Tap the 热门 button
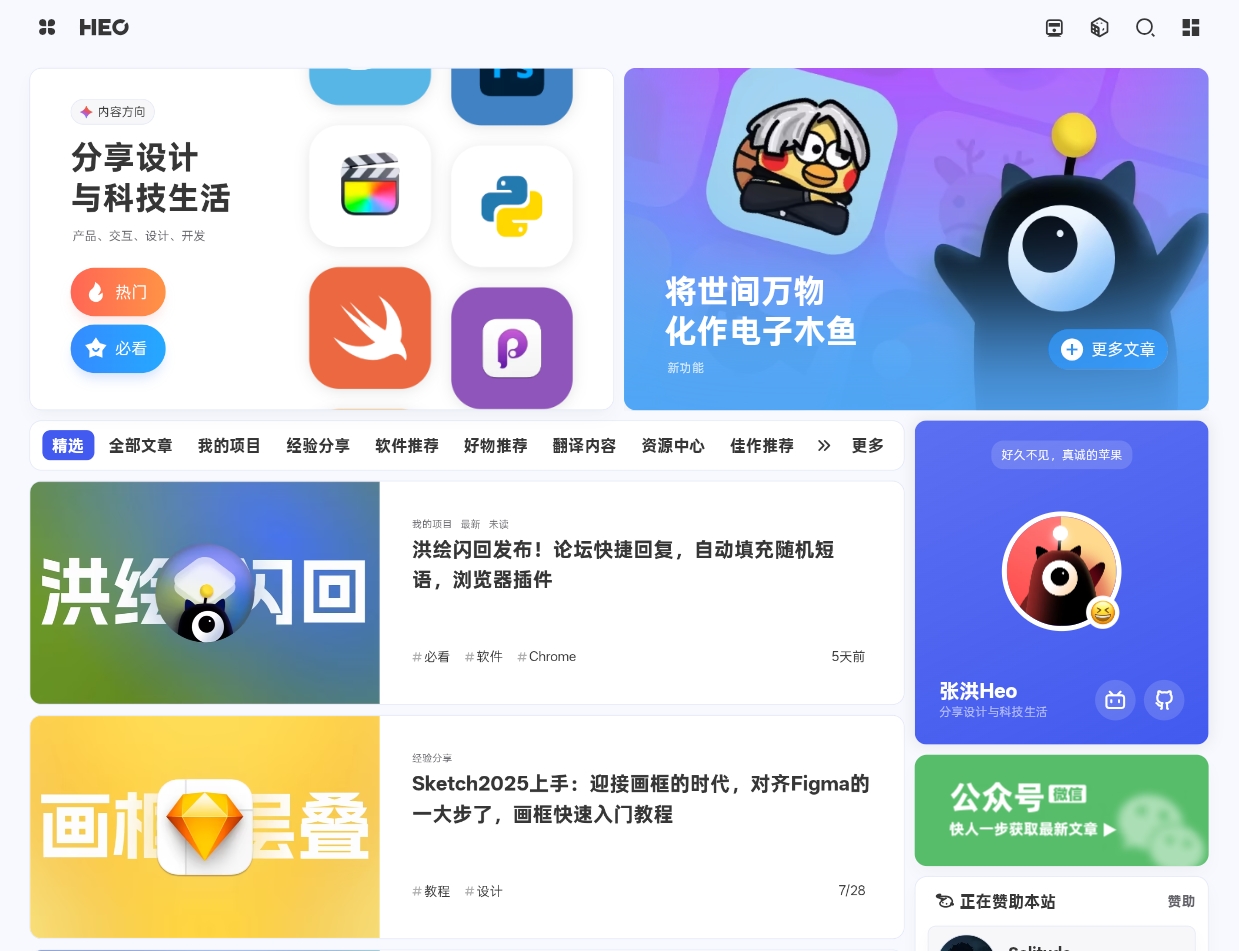 (x=118, y=292)
